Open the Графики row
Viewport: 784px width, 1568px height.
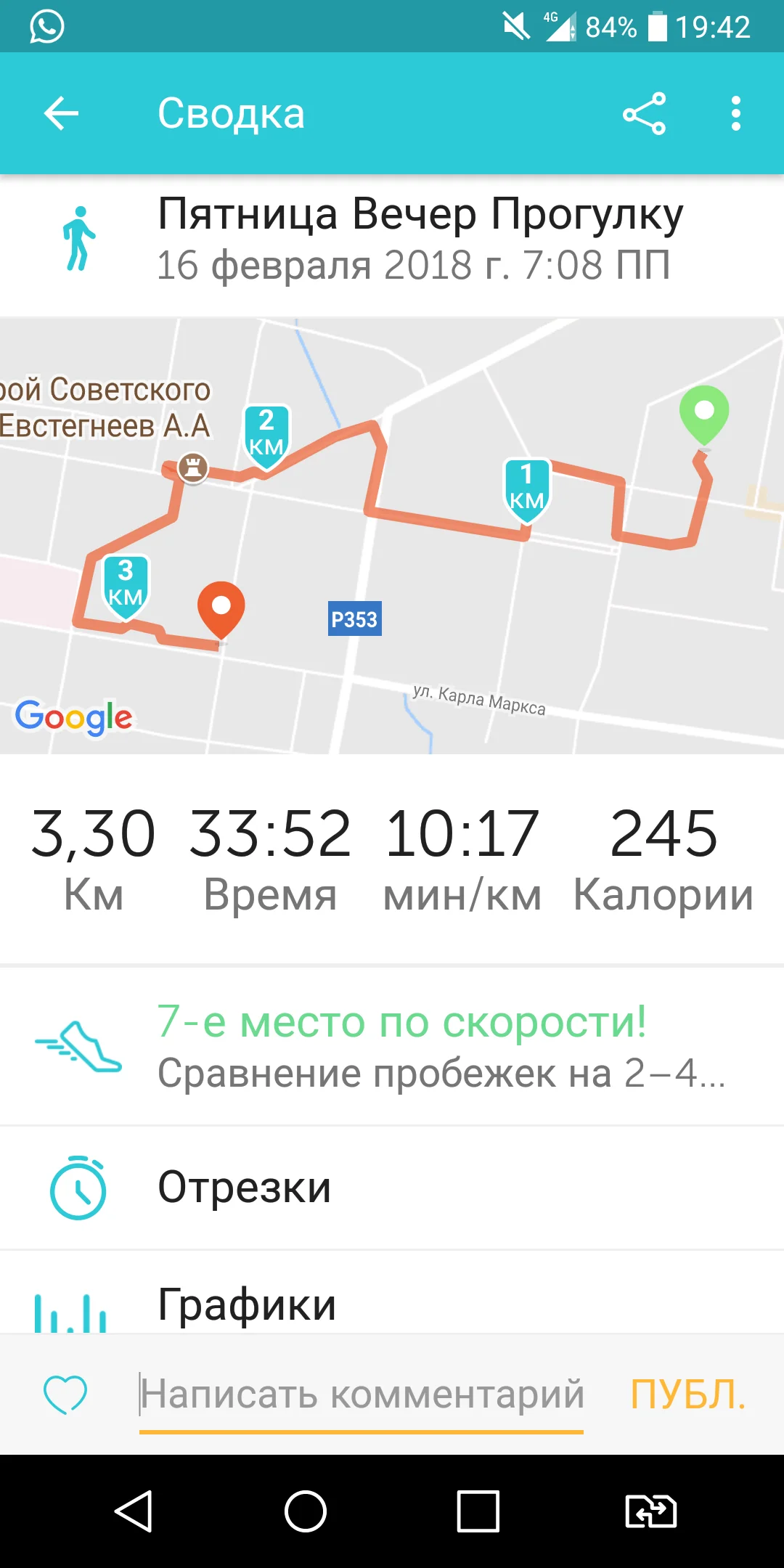click(392, 1301)
